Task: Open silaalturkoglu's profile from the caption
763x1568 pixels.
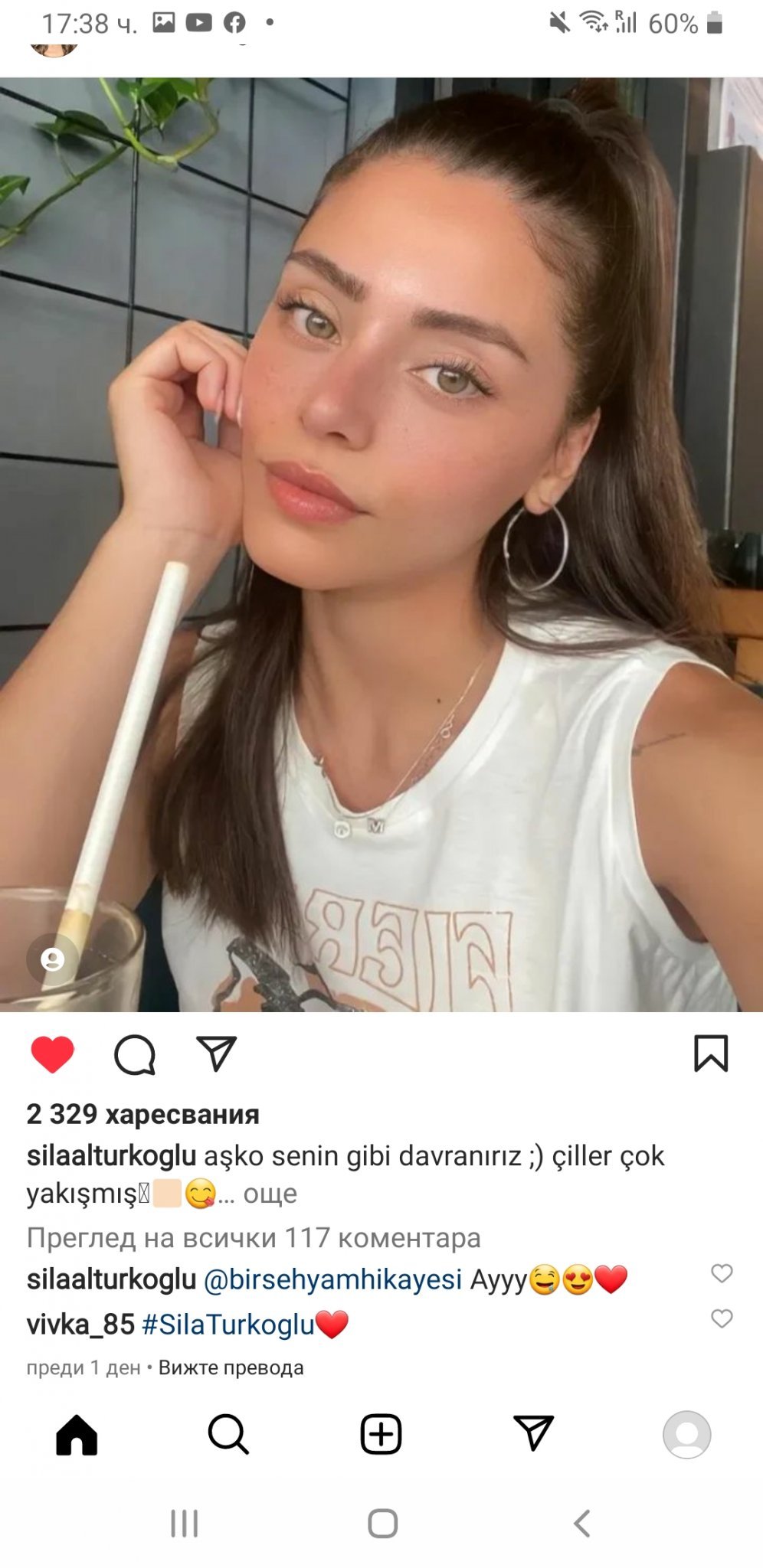Action: pos(111,1155)
